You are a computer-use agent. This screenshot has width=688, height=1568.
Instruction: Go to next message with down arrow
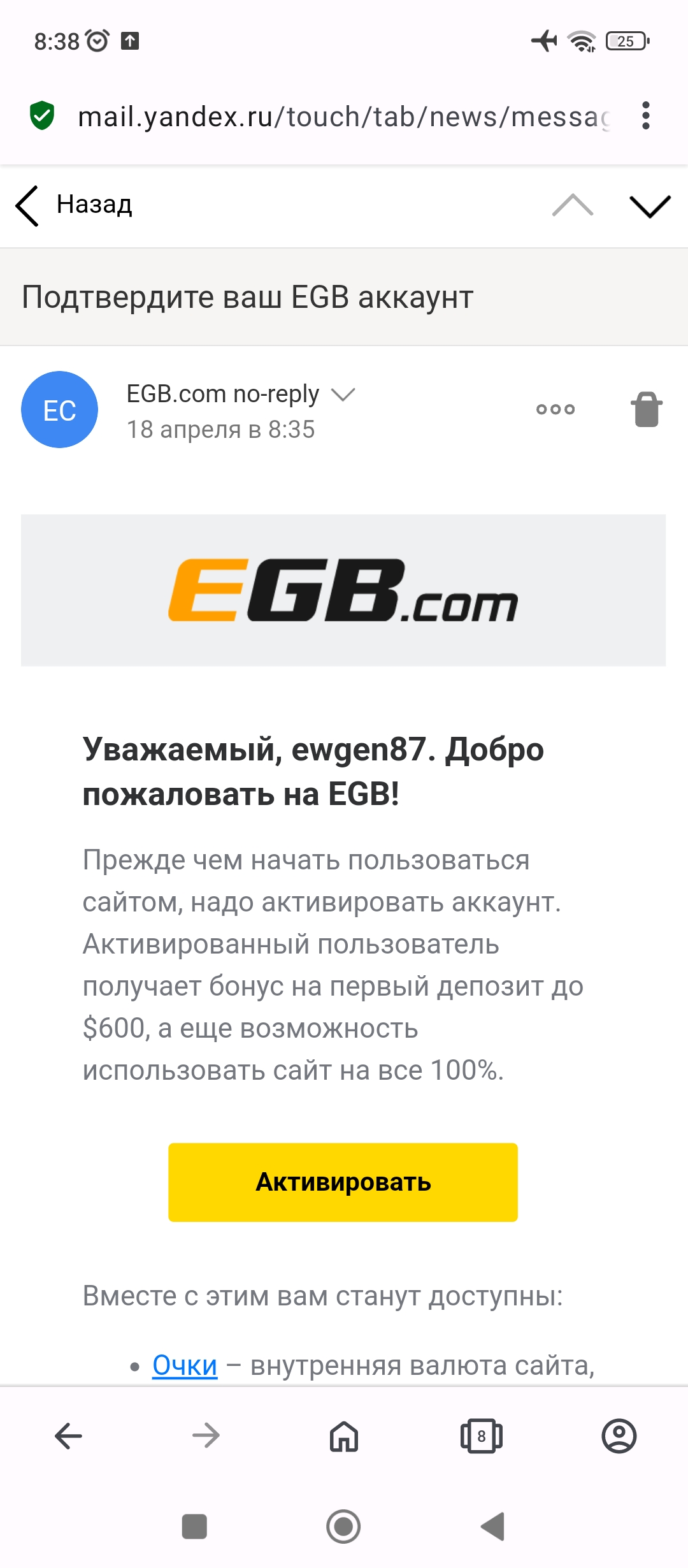[x=649, y=206]
